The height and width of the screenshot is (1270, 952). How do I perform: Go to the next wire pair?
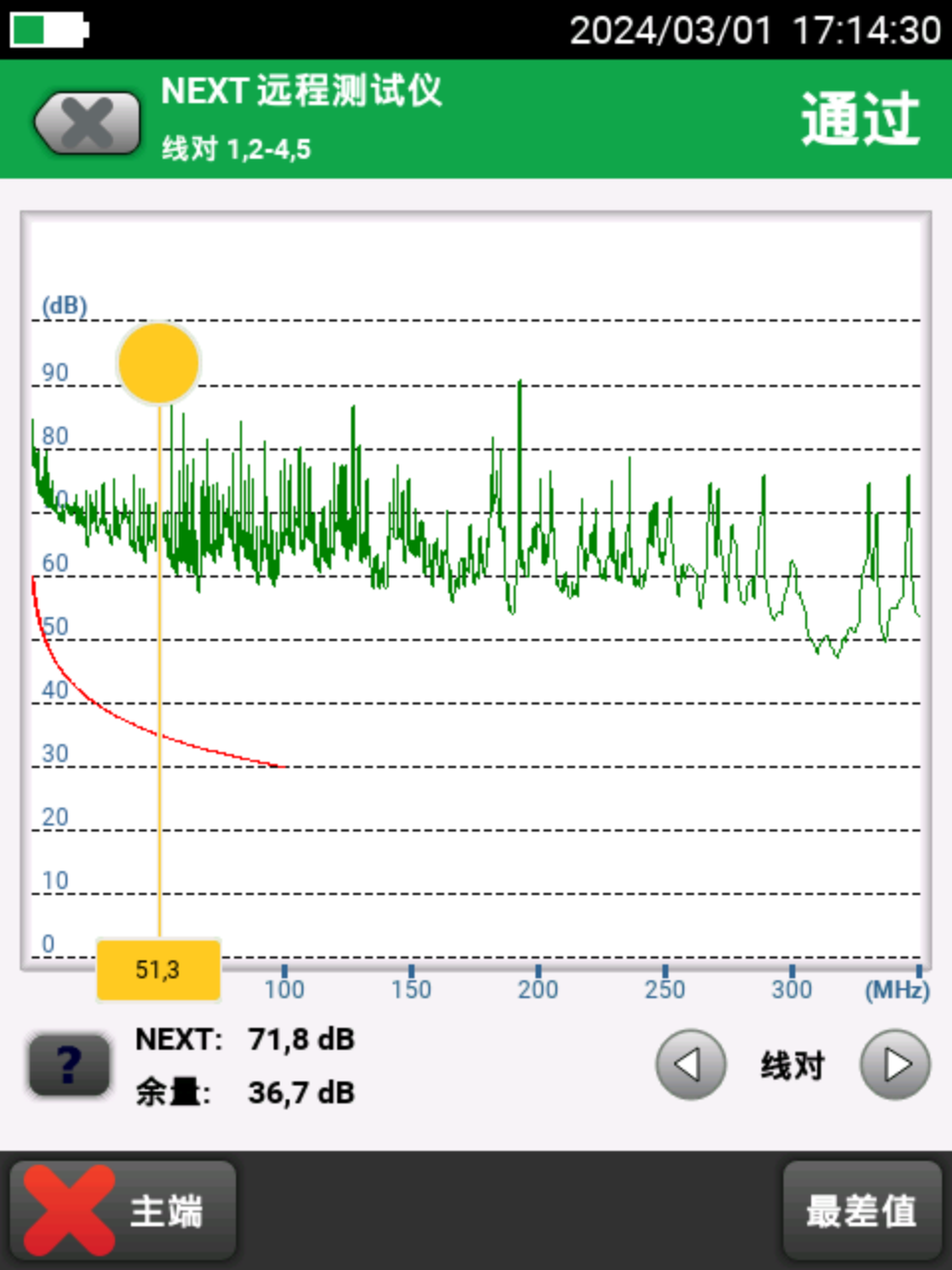pyautogui.click(x=894, y=1066)
